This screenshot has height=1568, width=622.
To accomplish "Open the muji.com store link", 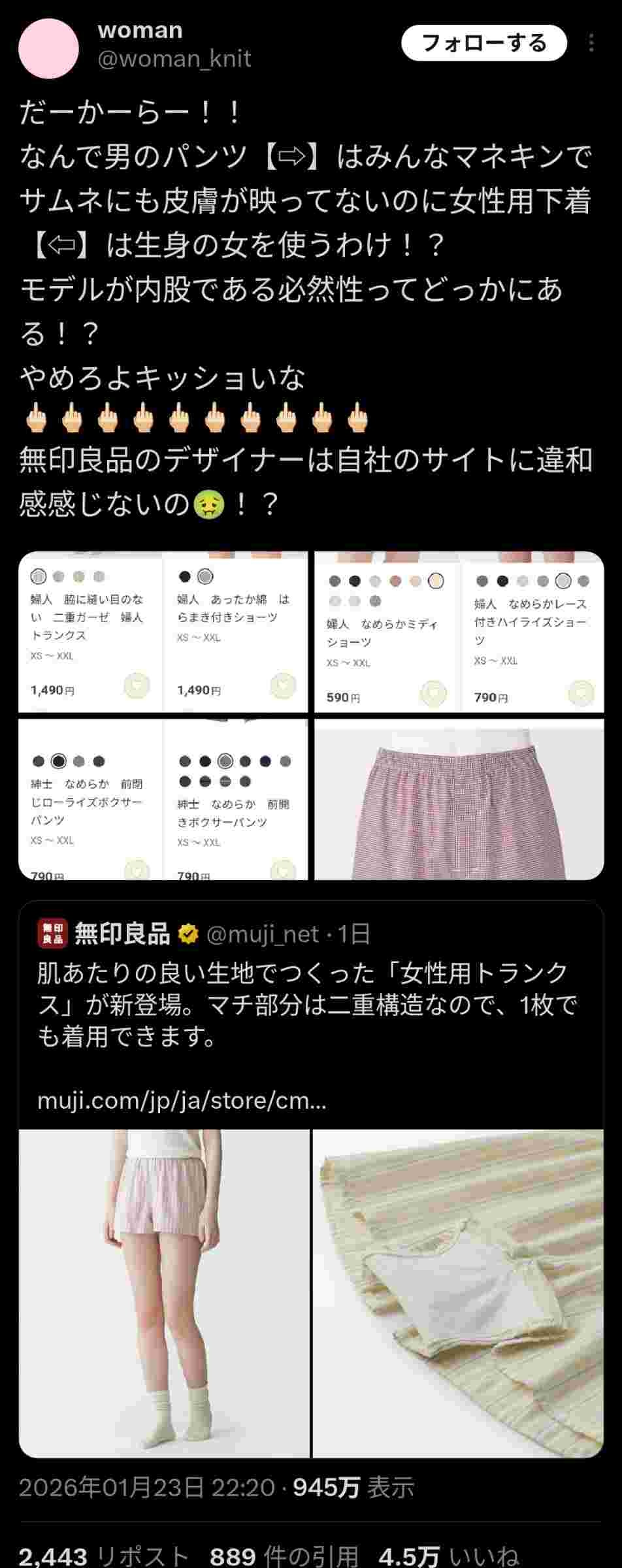I will click(x=182, y=1101).
